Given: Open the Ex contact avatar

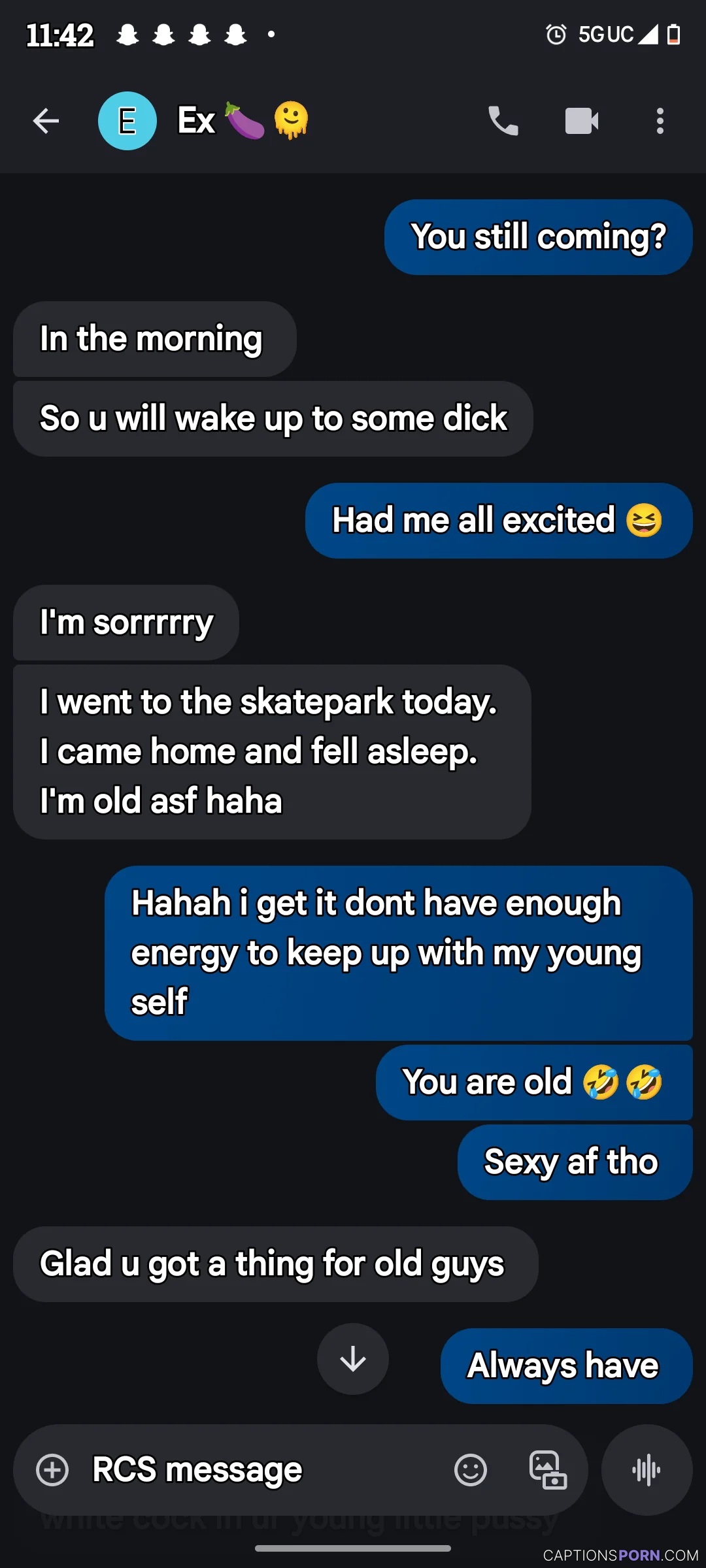Looking at the screenshot, I should [127, 121].
